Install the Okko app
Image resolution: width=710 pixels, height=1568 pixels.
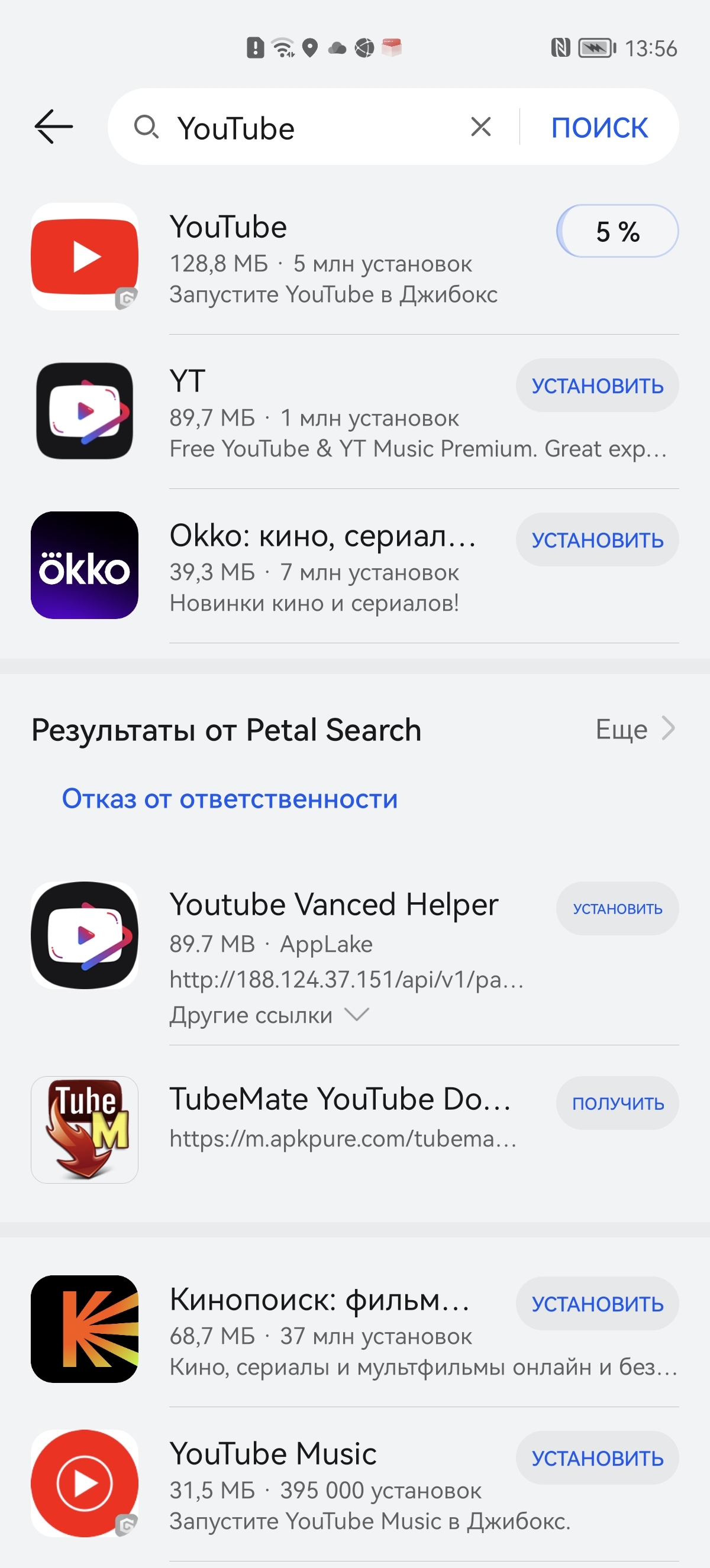(597, 540)
